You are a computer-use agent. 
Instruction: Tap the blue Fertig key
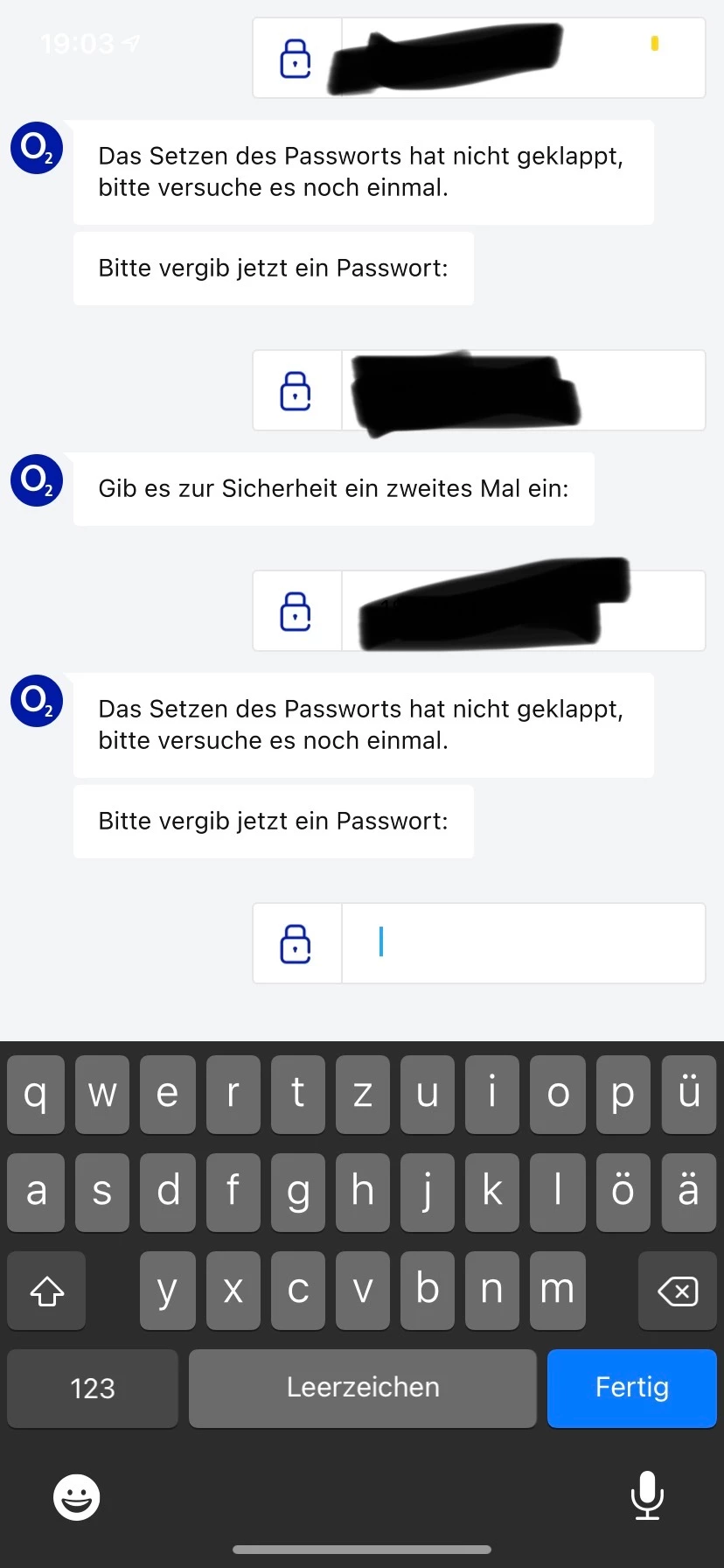(x=631, y=1388)
